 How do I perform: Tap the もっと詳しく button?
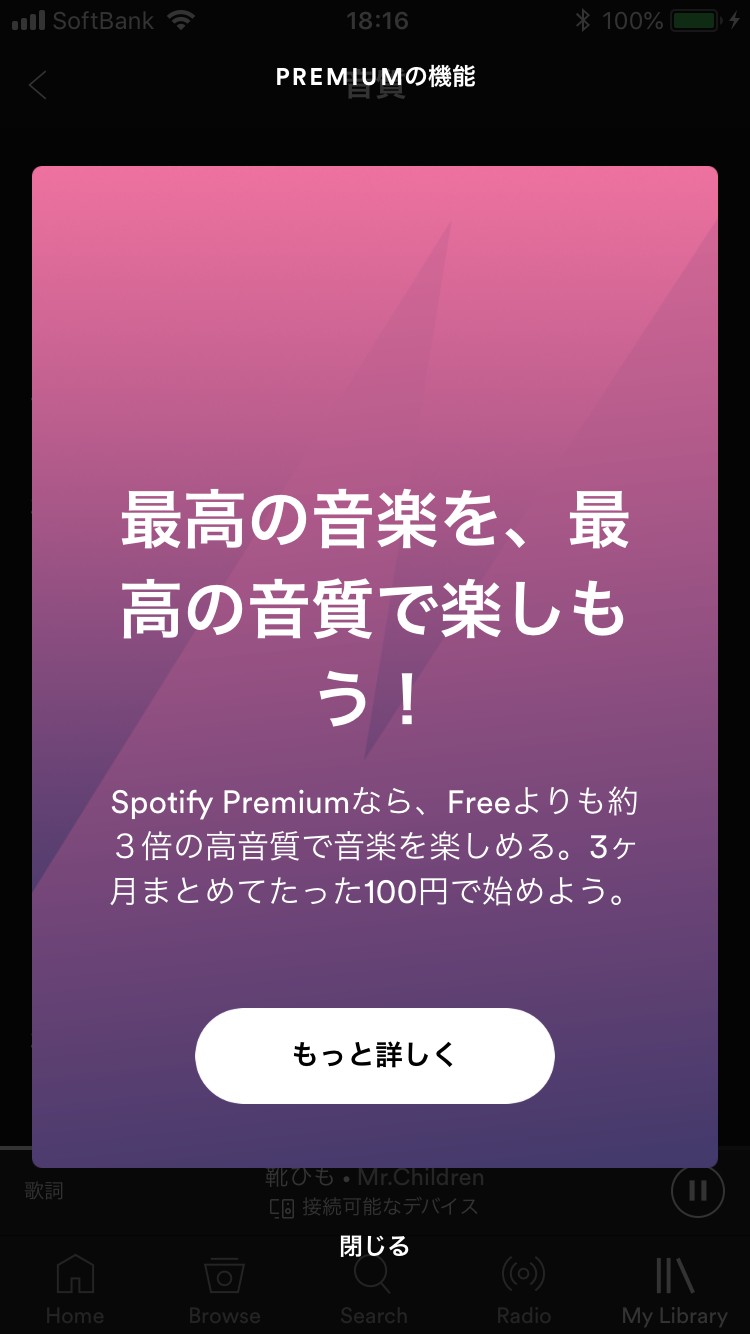[374, 1055]
